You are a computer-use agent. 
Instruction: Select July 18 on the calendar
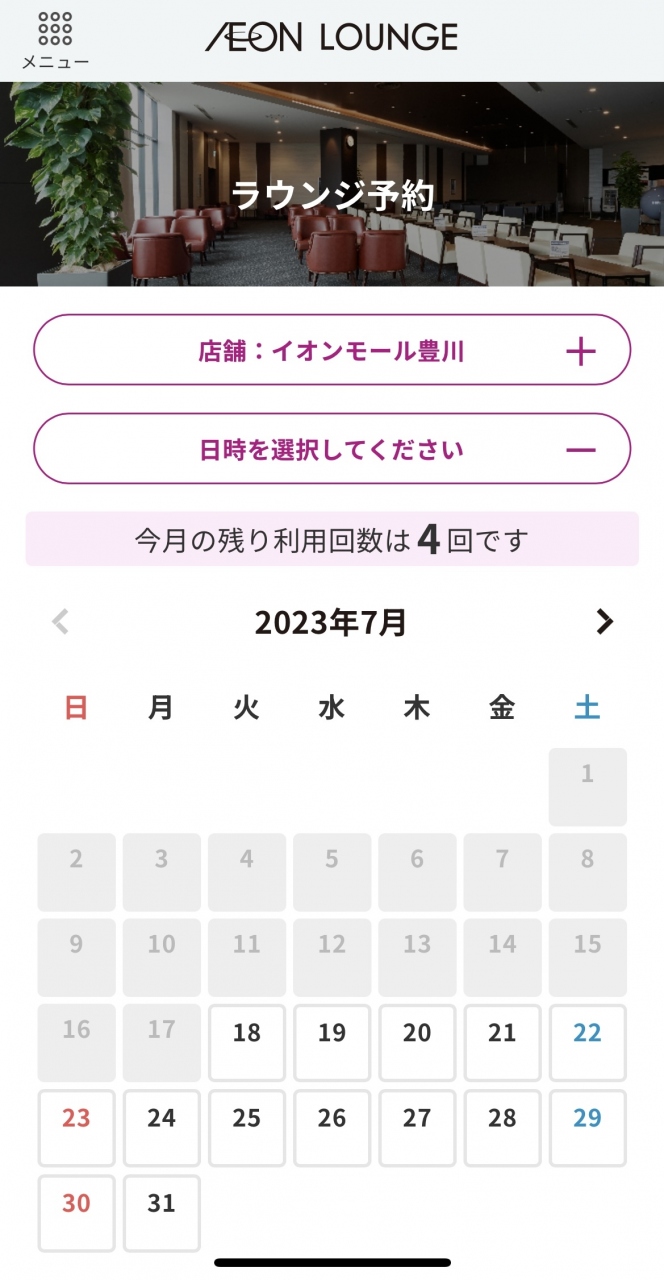coord(247,1043)
